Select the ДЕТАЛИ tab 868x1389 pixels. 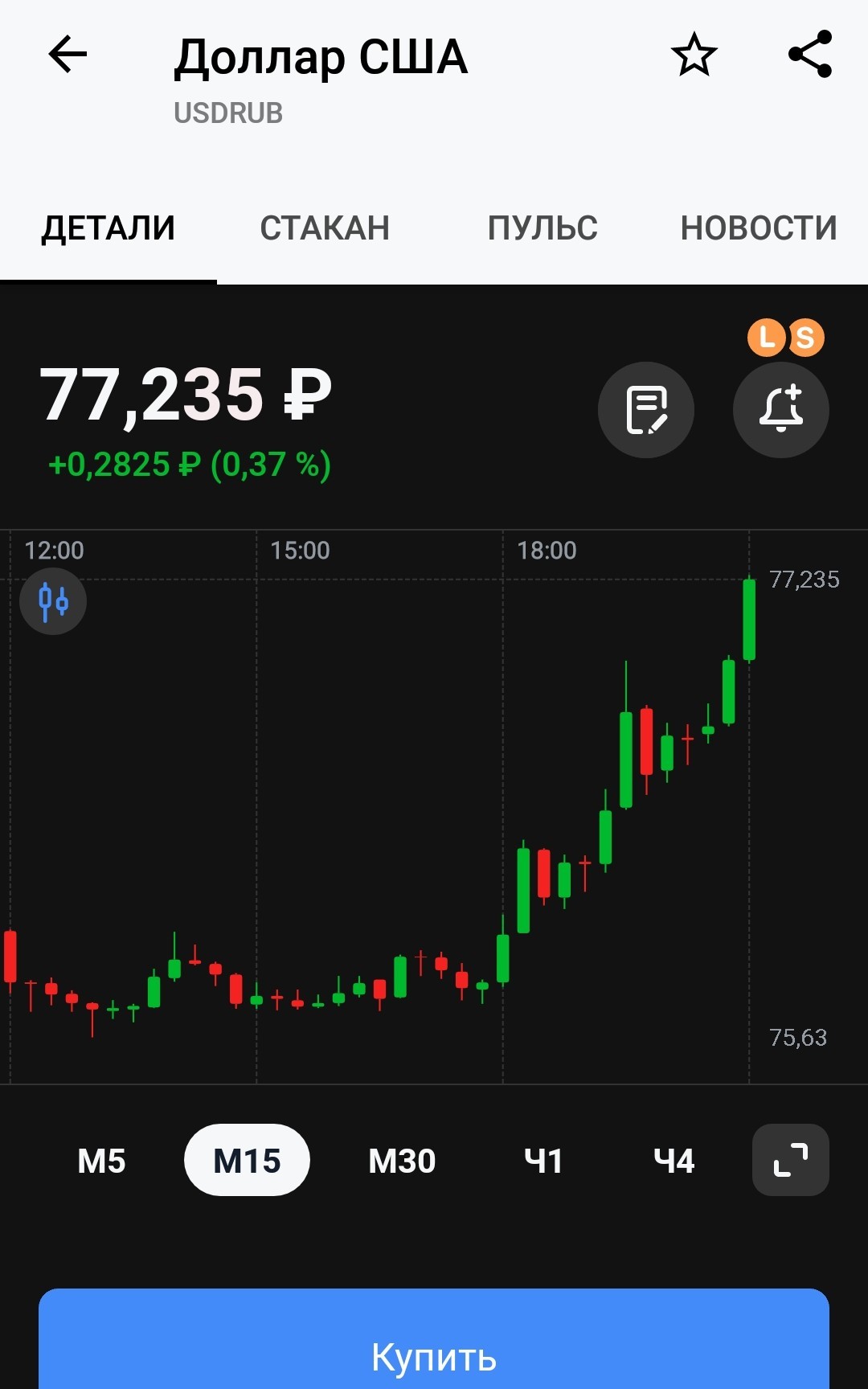tap(108, 228)
